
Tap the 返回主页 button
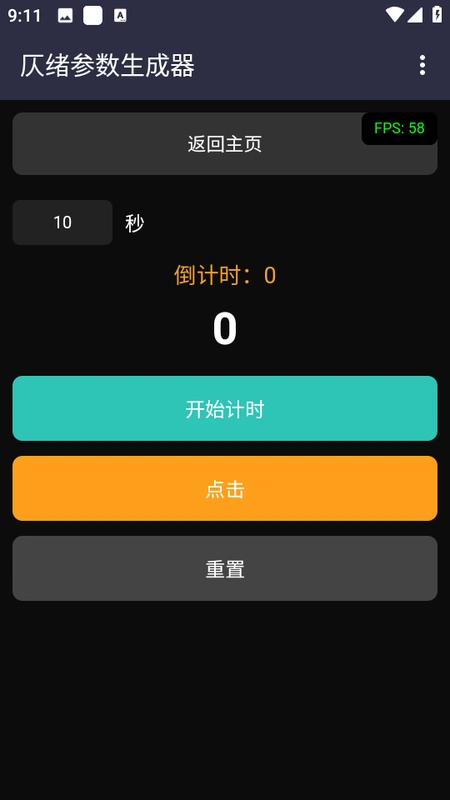click(224, 144)
